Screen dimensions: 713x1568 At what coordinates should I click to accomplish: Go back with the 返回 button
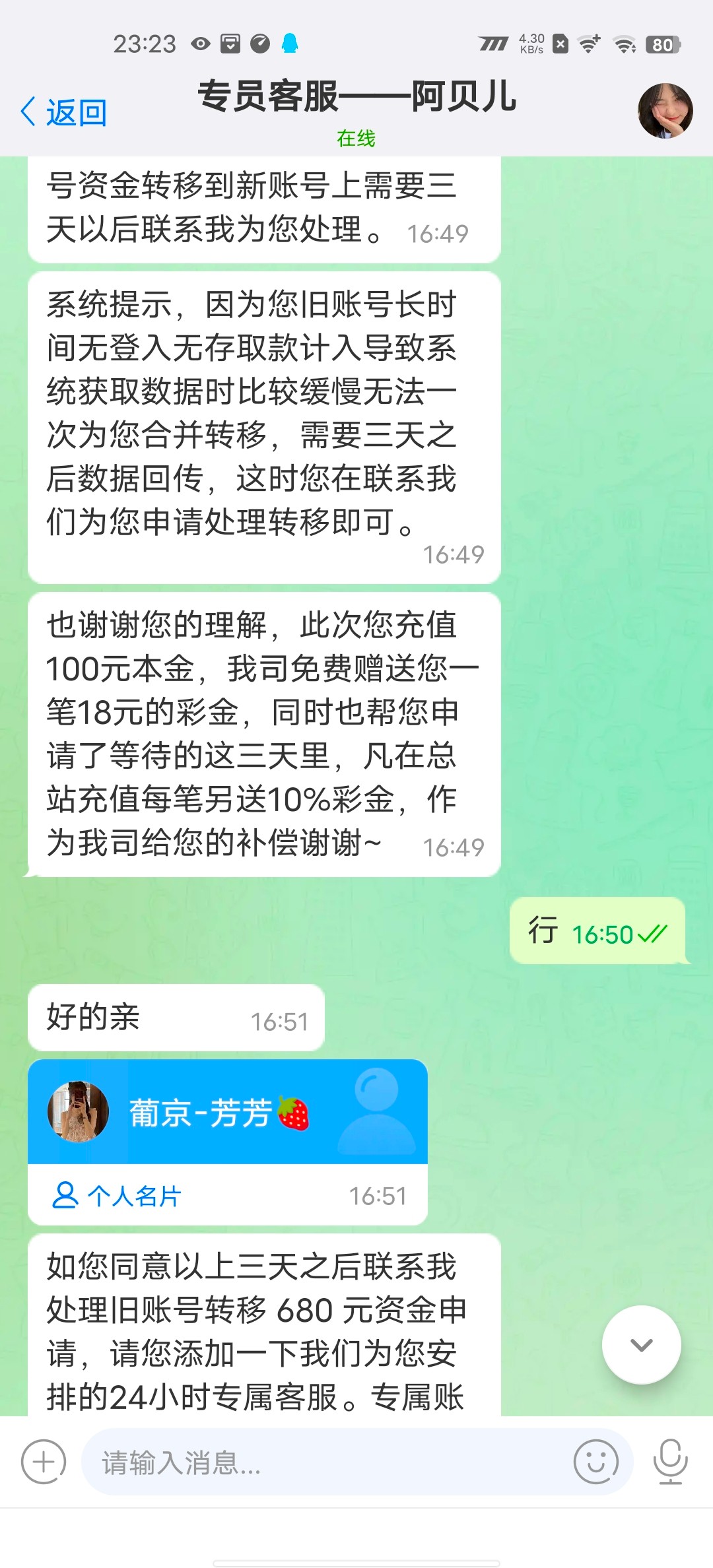(64, 112)
